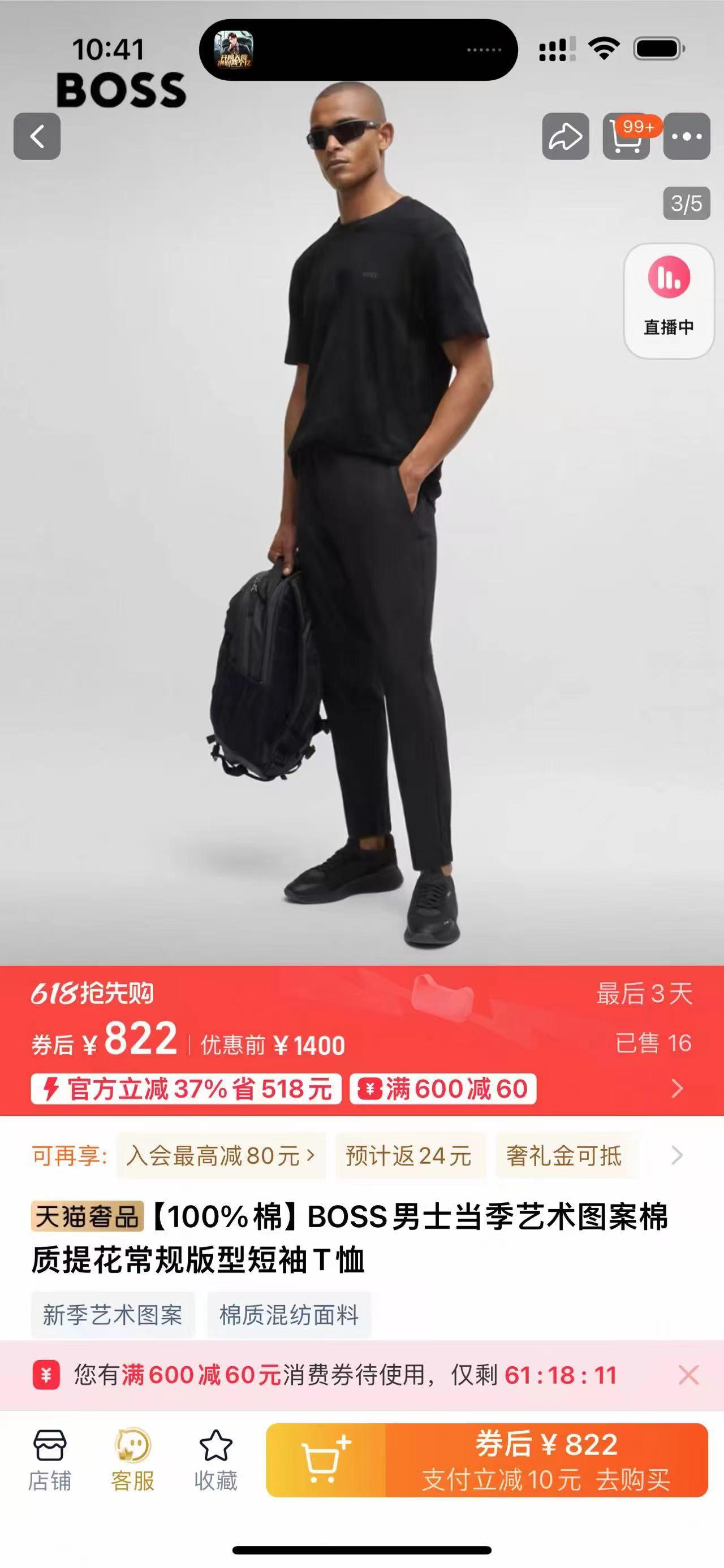Viewport: 724px width, 1568px height.
Task: Open the shopping cart icon
Action: pyautogui.click(x=626, y=136)
